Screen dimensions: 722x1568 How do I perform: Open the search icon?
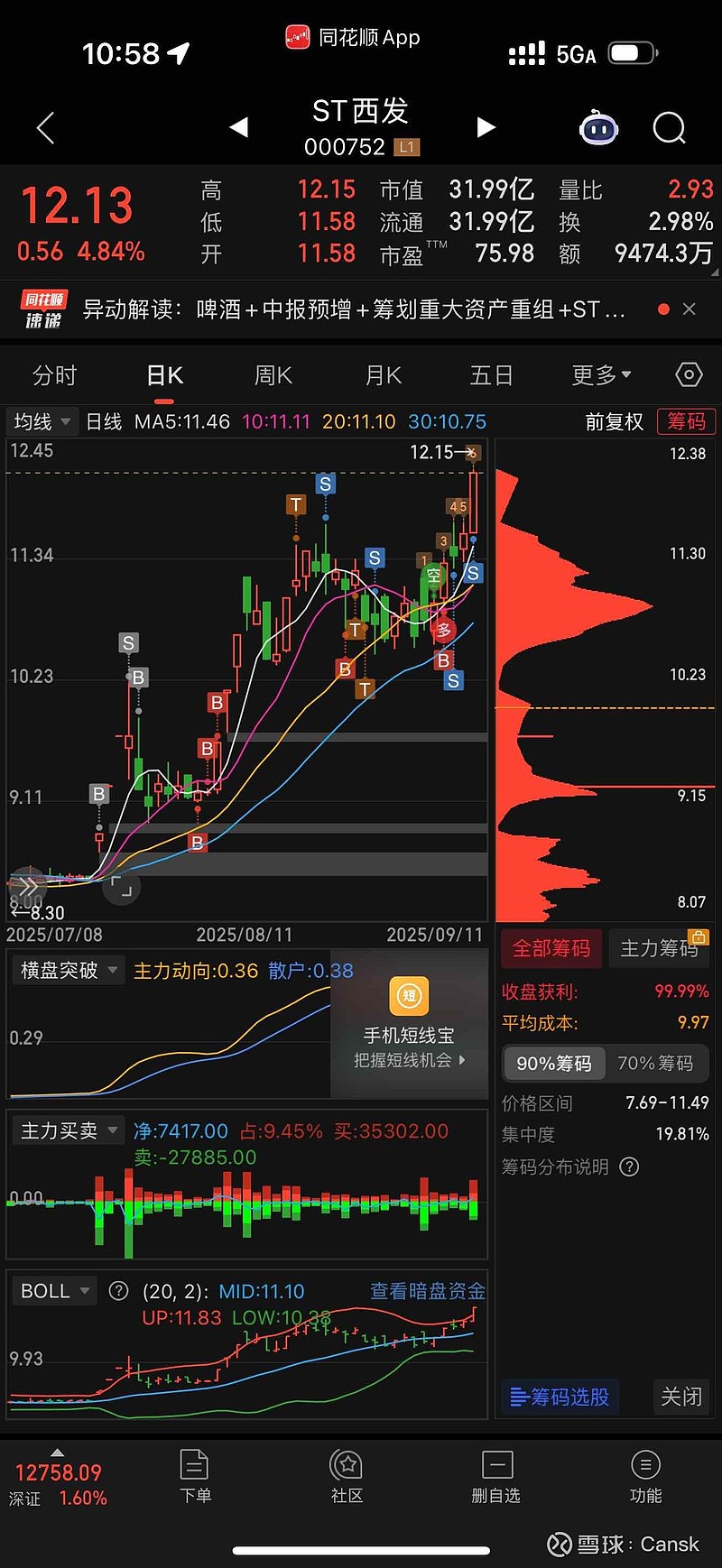pos(669,128)
